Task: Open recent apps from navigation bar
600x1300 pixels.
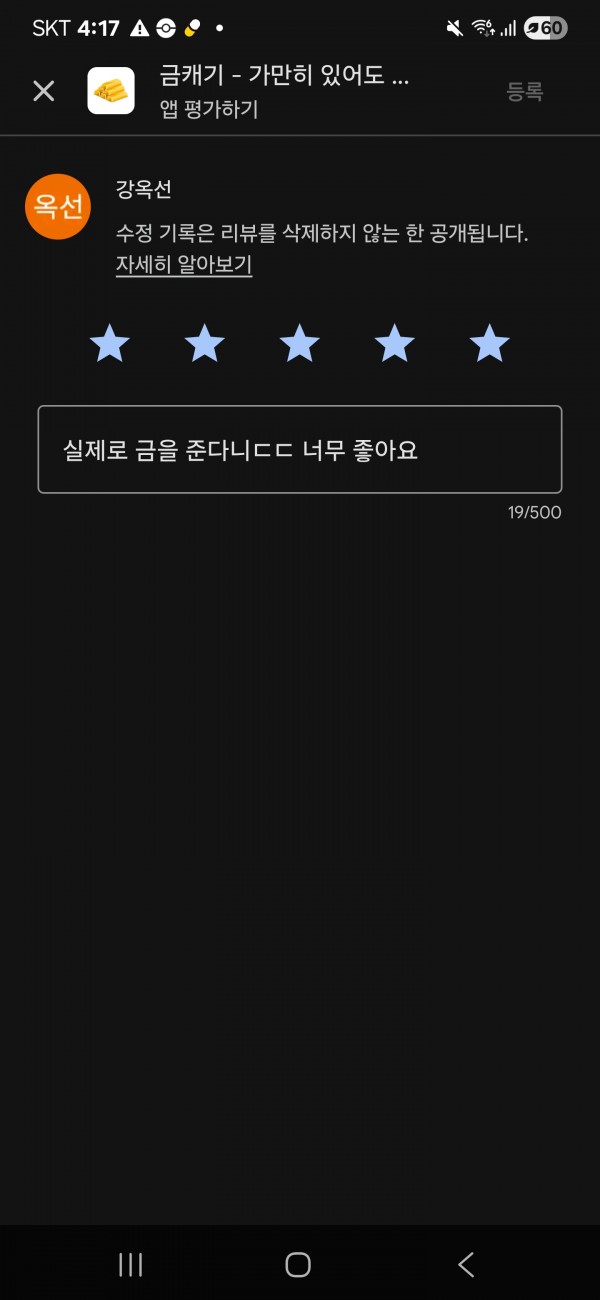Action: coord(131,1264)
